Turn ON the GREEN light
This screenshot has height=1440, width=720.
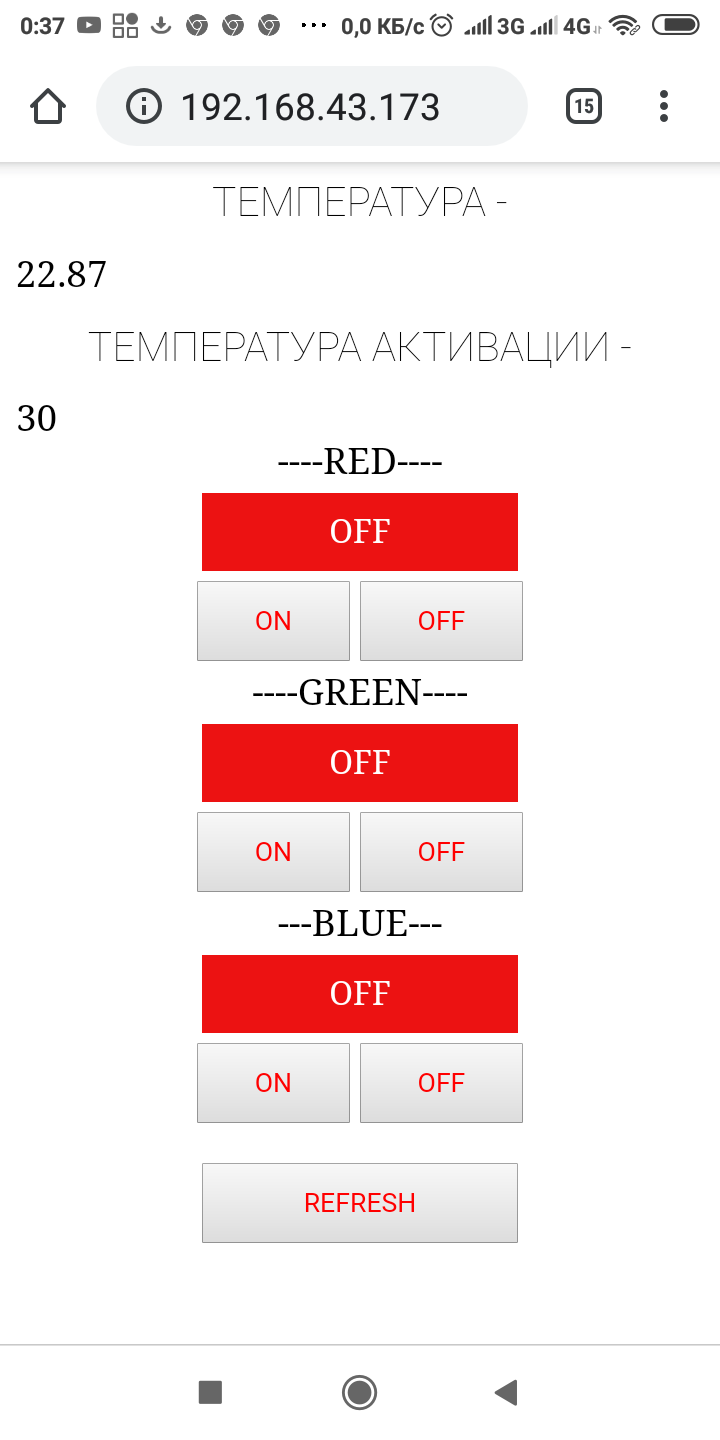point(273,852)
